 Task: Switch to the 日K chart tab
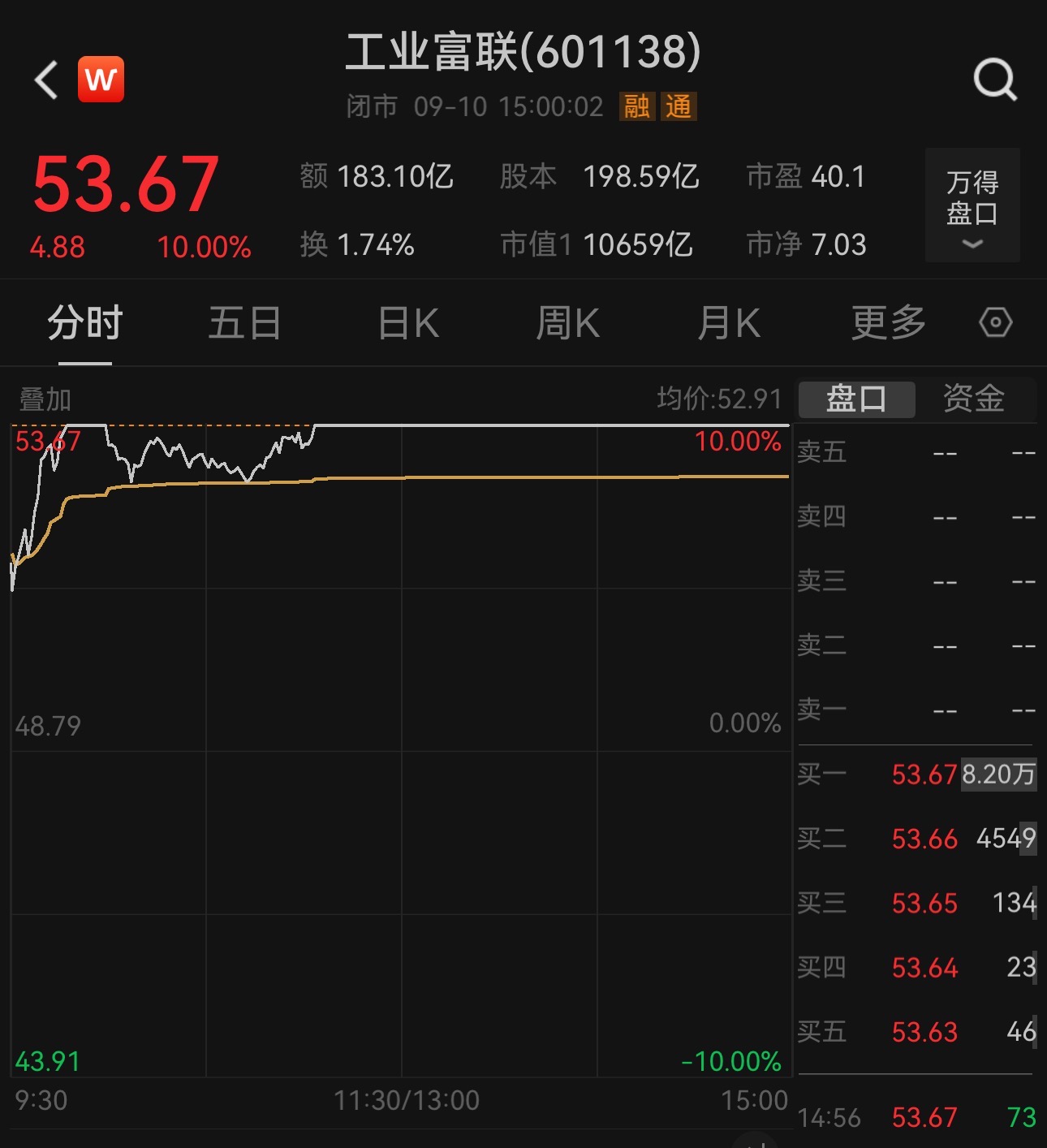(408, 323)
